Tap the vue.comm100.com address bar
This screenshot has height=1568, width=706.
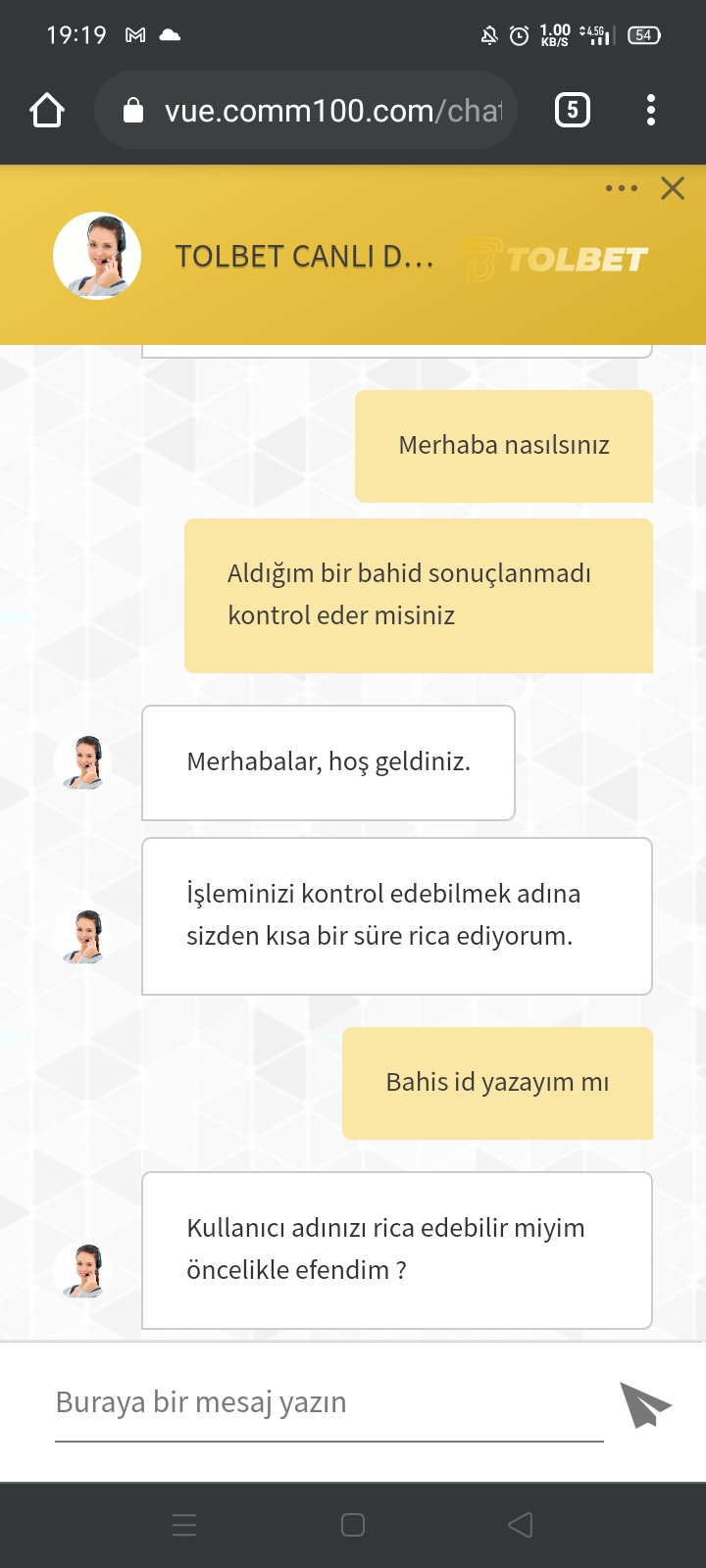pyautogui.click(x=305, y=110)
